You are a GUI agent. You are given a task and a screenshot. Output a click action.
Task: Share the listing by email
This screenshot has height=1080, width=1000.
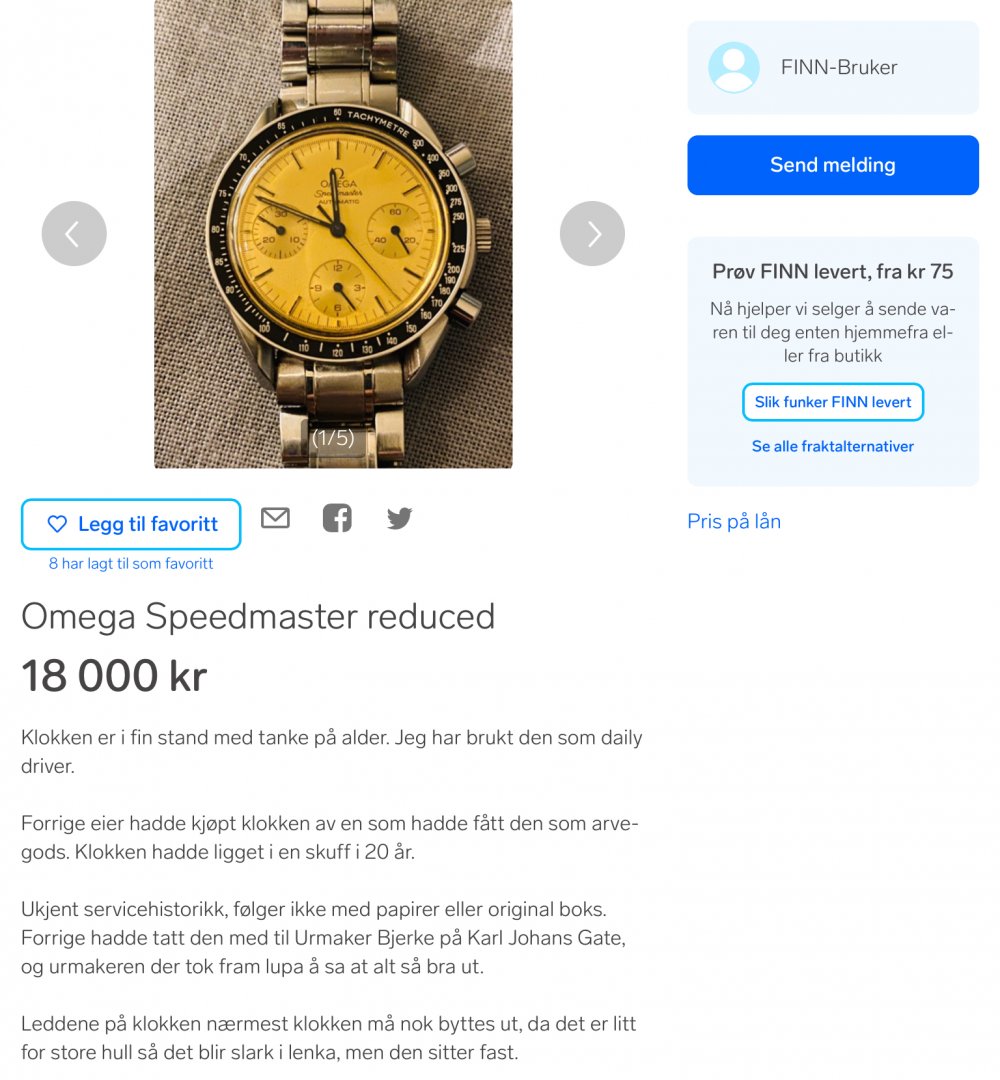[275, 518]
